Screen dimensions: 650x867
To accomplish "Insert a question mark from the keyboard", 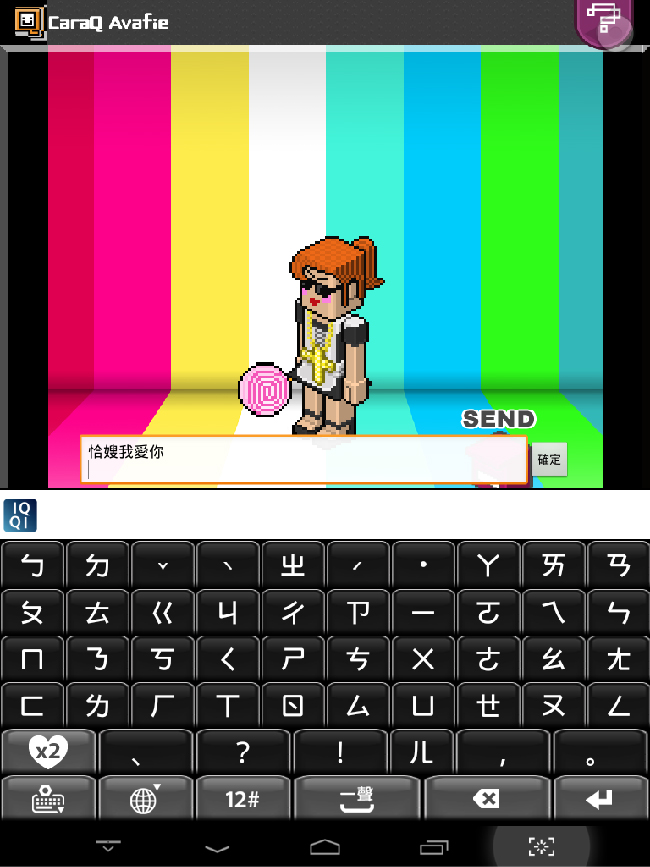I will [243, 751].
